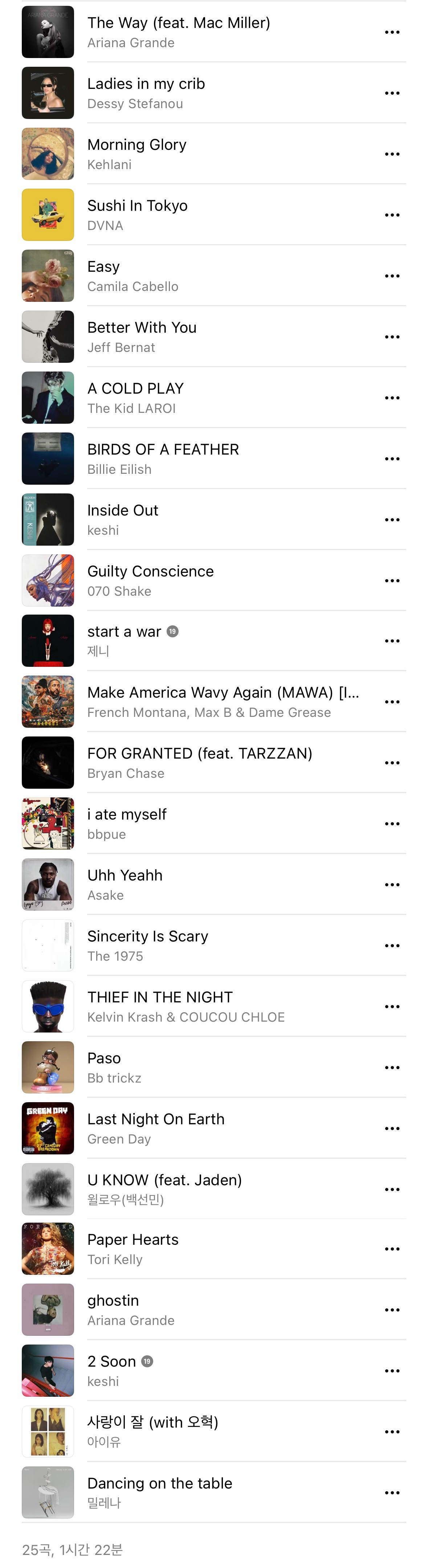
Task: Open more options for Make America Wavy Again
Action: click(x=392, y=702)
